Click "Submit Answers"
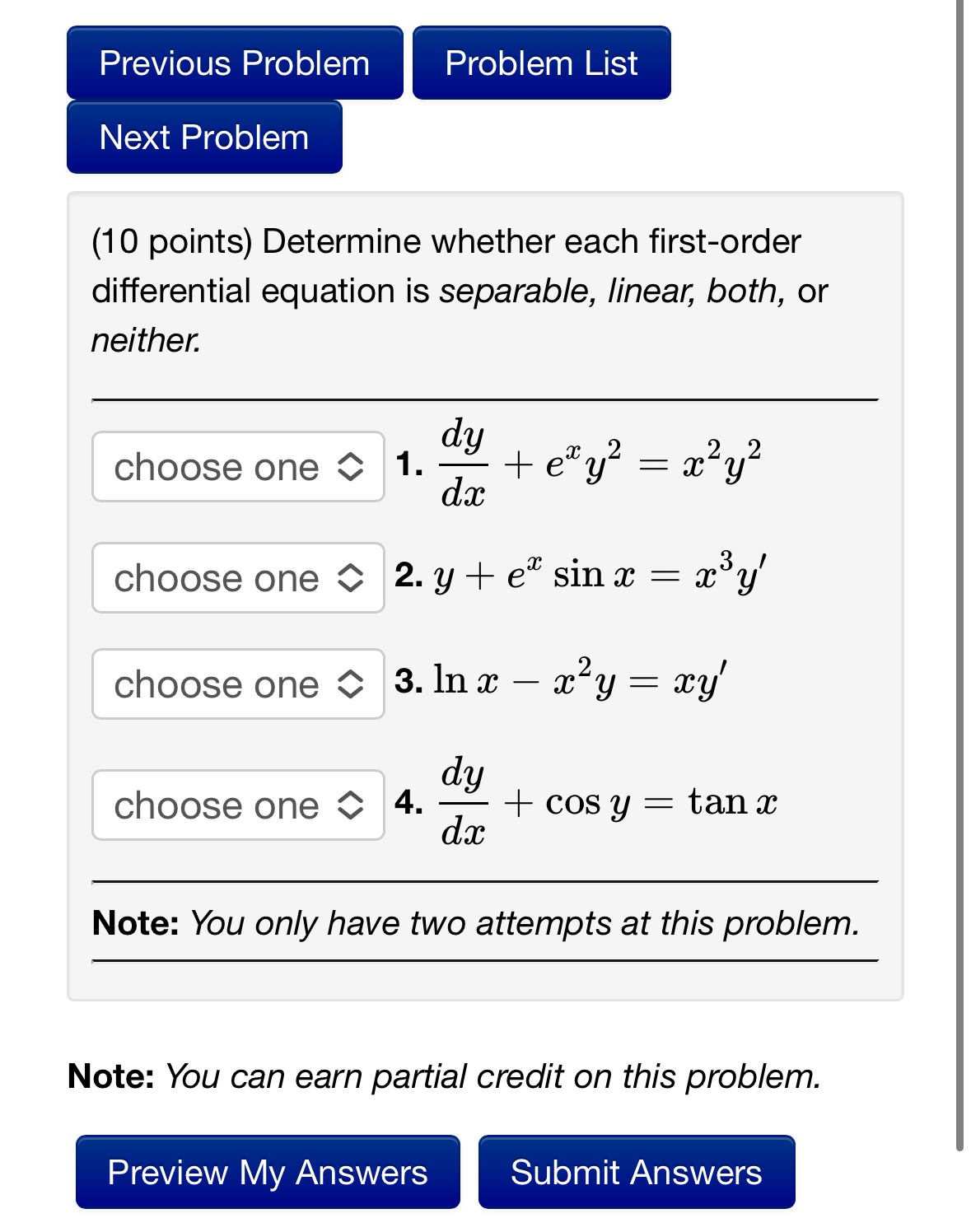The width and height of the screenshot is (971, 1232). click(x=635, y=1172)
